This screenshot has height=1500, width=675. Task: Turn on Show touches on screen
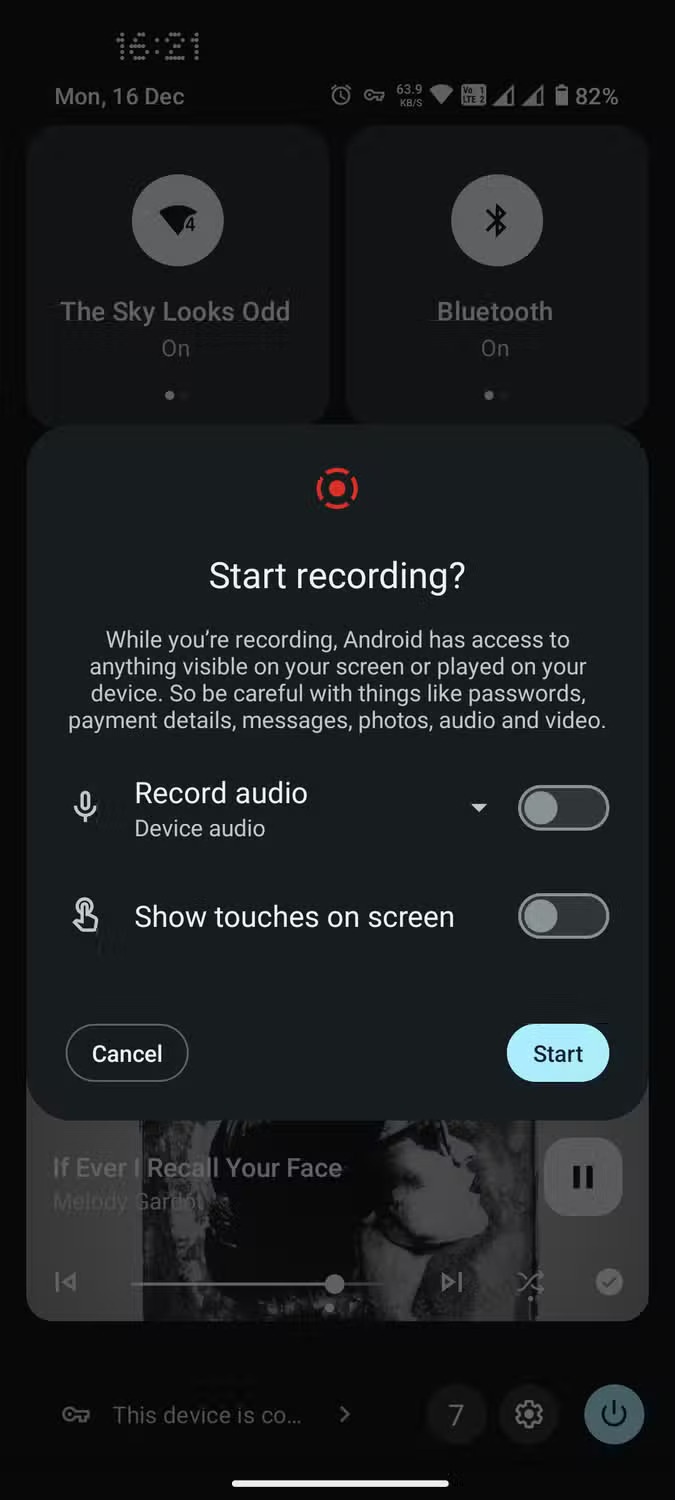563,916
